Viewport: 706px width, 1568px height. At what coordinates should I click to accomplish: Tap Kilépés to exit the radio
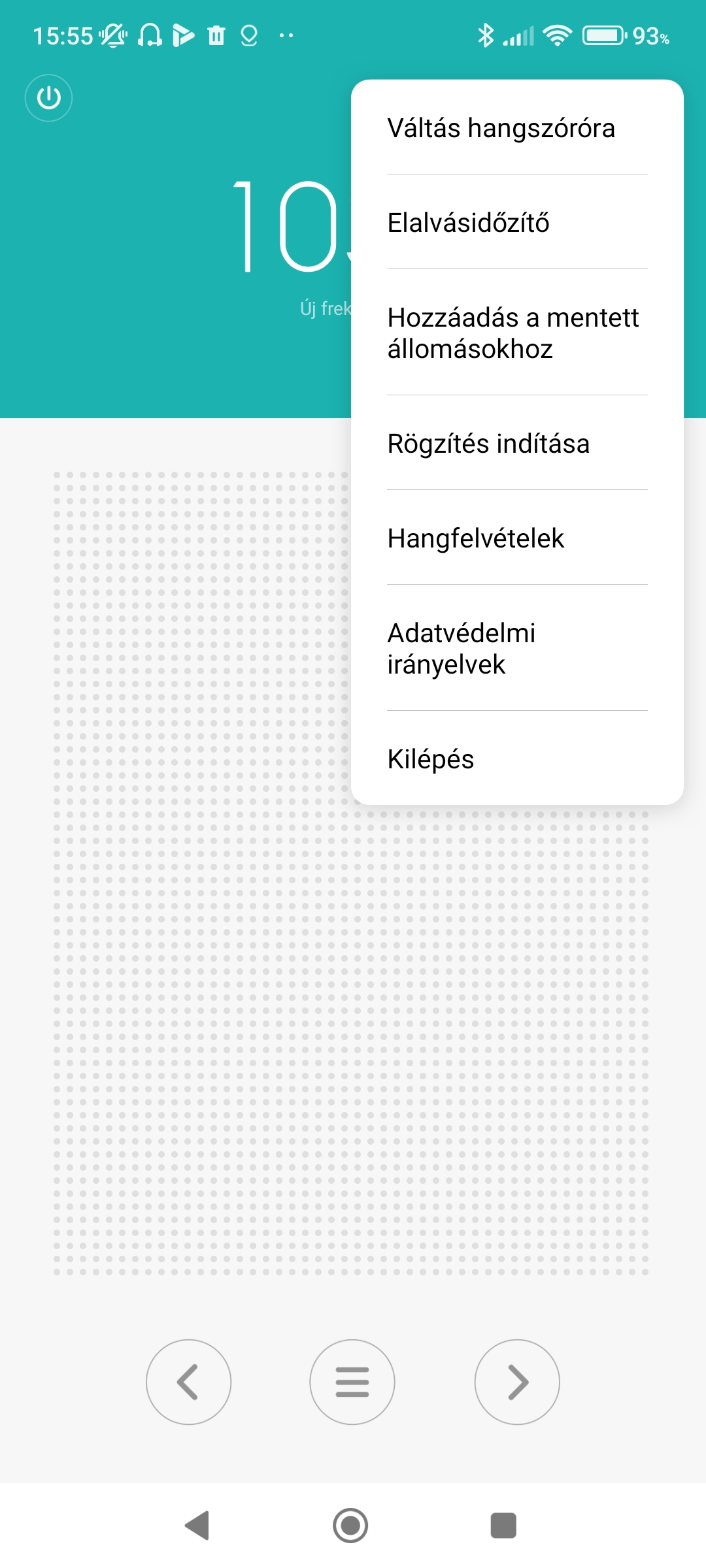coord(517,758)
